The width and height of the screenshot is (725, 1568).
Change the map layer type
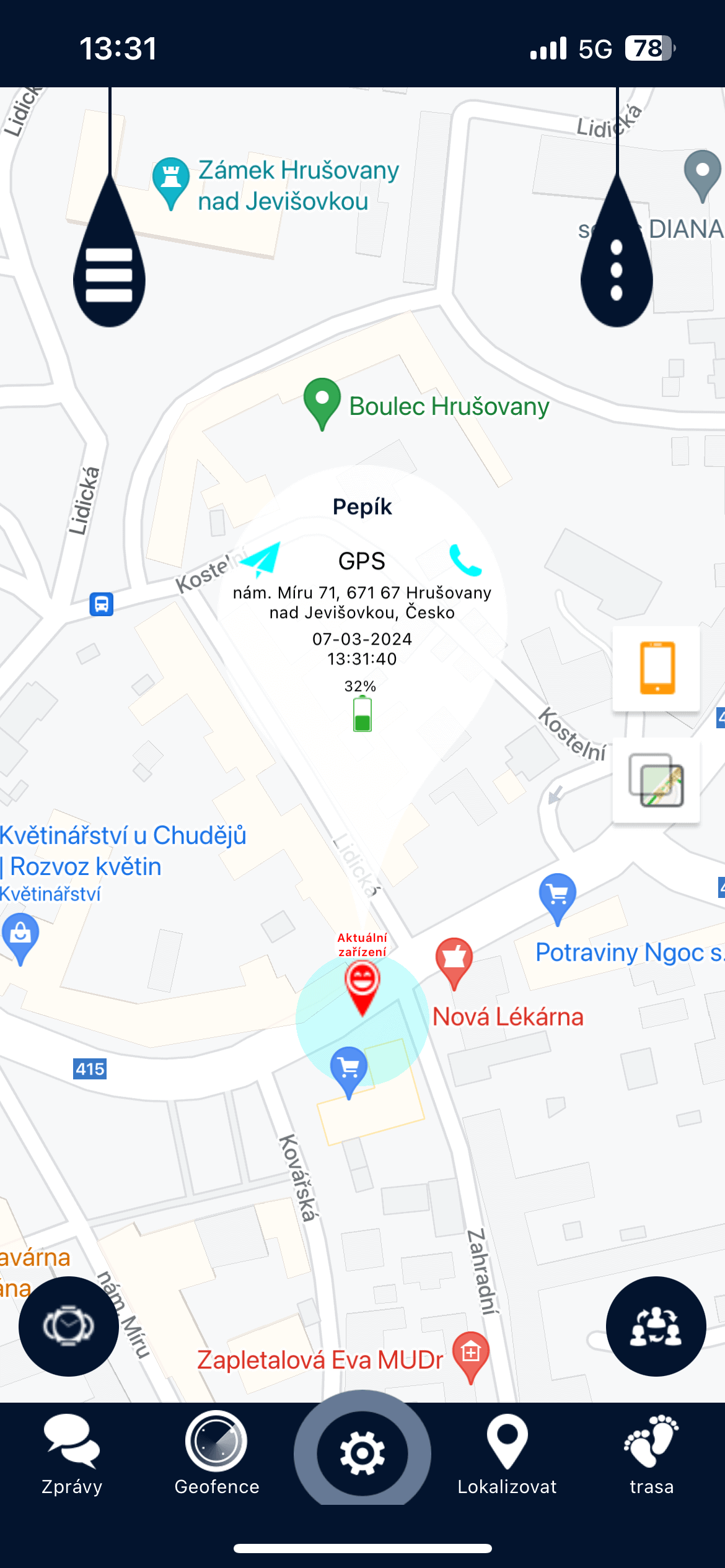click(x=657, y=780)
